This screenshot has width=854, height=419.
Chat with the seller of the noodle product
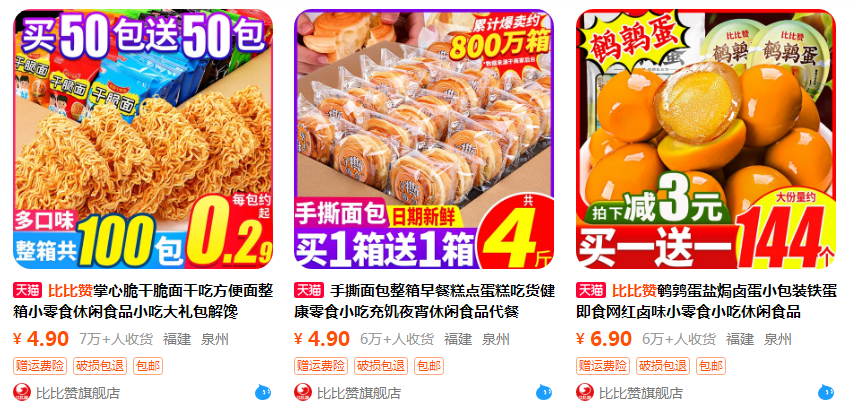[x=264, y=392]
